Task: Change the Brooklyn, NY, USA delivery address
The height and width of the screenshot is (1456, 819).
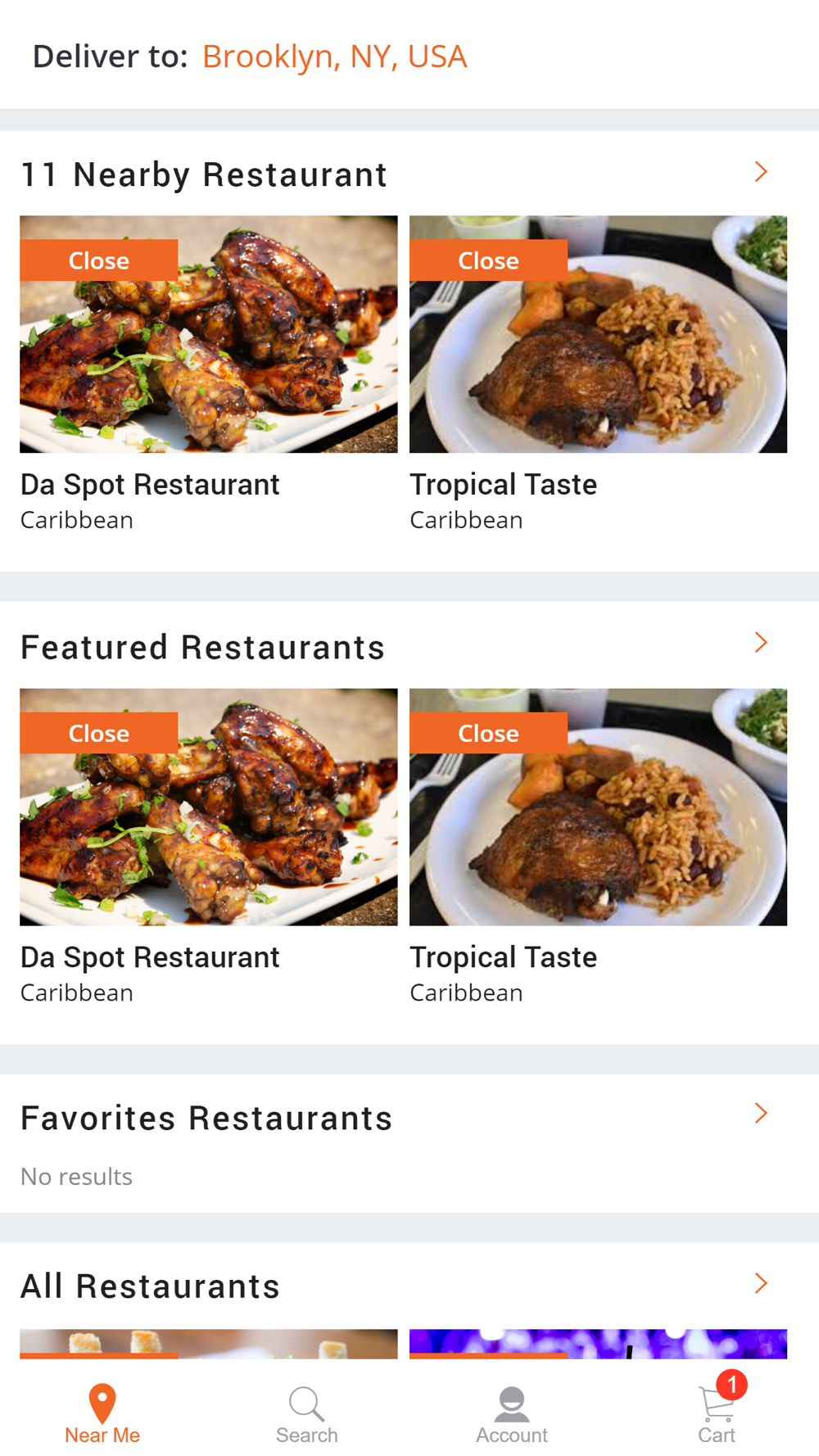Action: [334, 57]
